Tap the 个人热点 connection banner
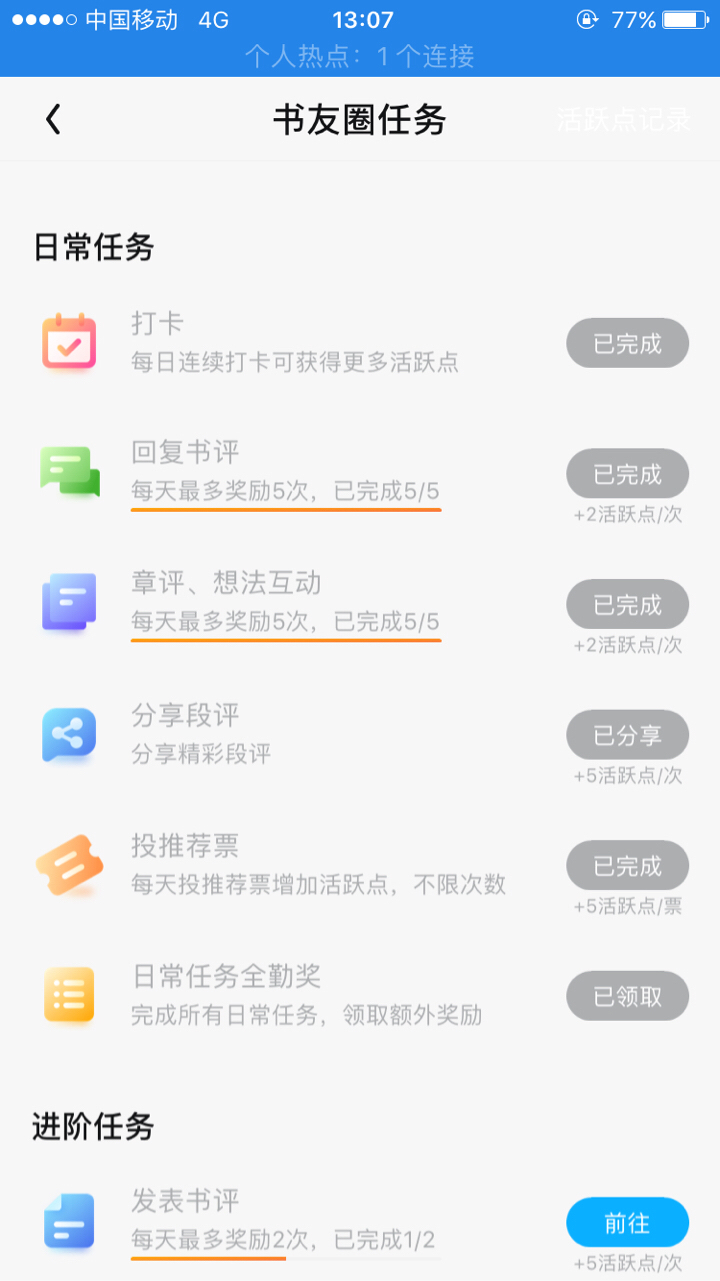This screenshot has height=1281, width=720. pos(360,56)
